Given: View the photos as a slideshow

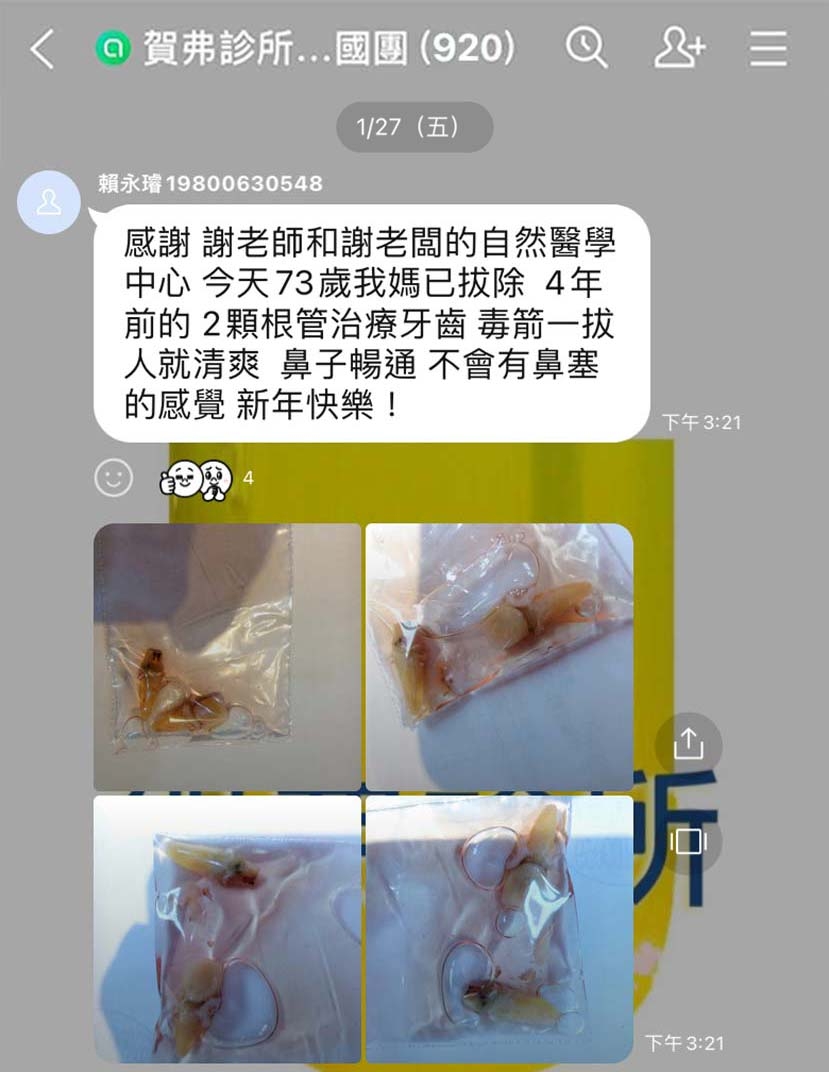Looking at the screenshot, I should coord(689,841).
